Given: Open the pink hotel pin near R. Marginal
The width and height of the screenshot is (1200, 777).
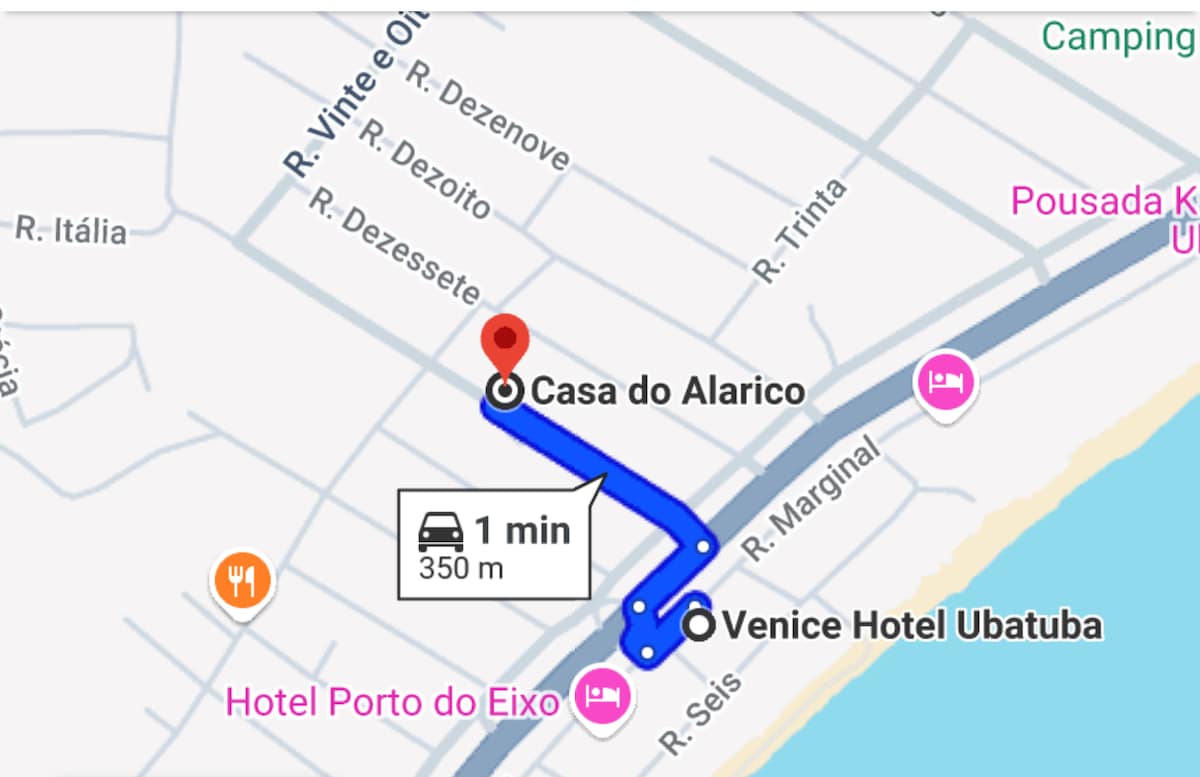Looking at the screenshot, I should 945,382.
